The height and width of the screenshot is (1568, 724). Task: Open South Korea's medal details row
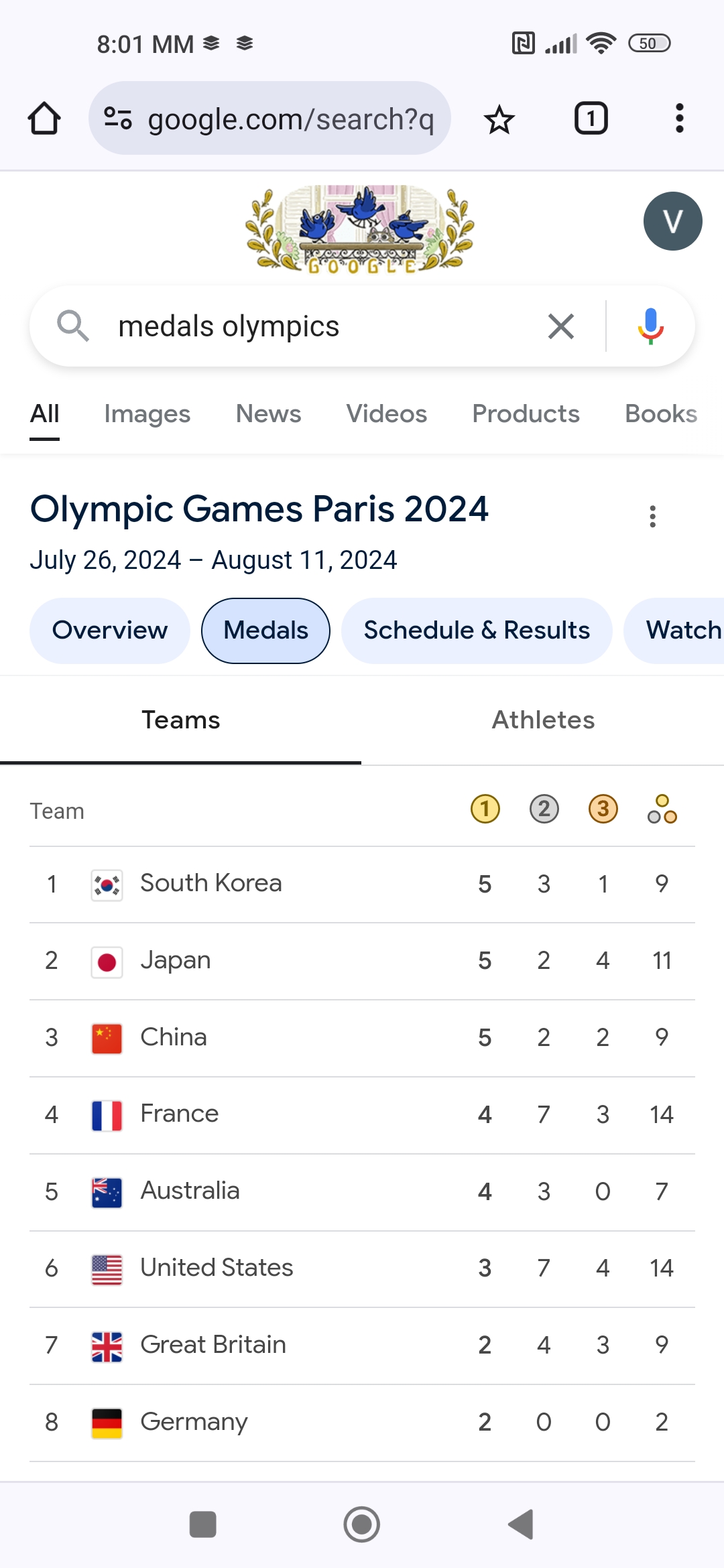tap(362, 884)
